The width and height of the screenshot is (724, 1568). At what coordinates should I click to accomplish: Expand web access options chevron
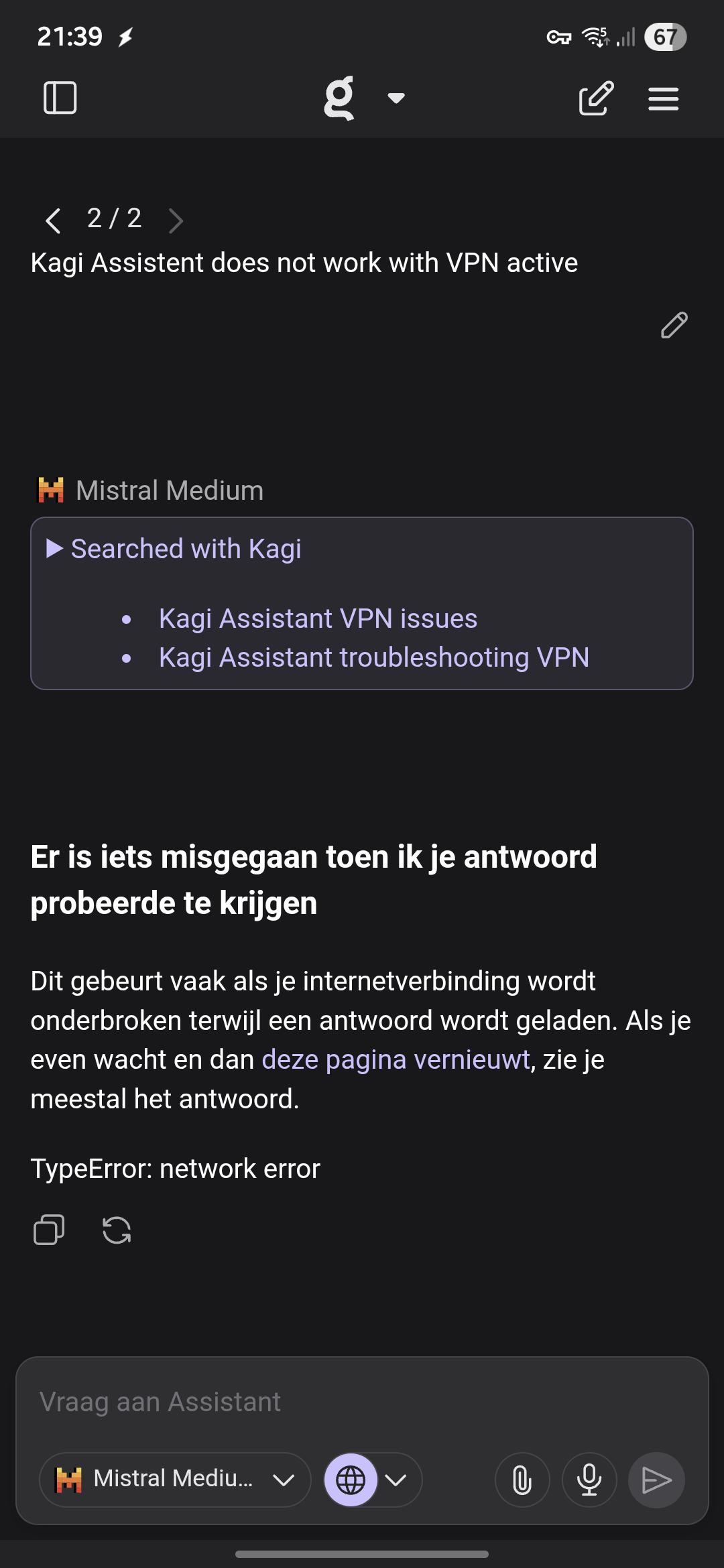397,1480
